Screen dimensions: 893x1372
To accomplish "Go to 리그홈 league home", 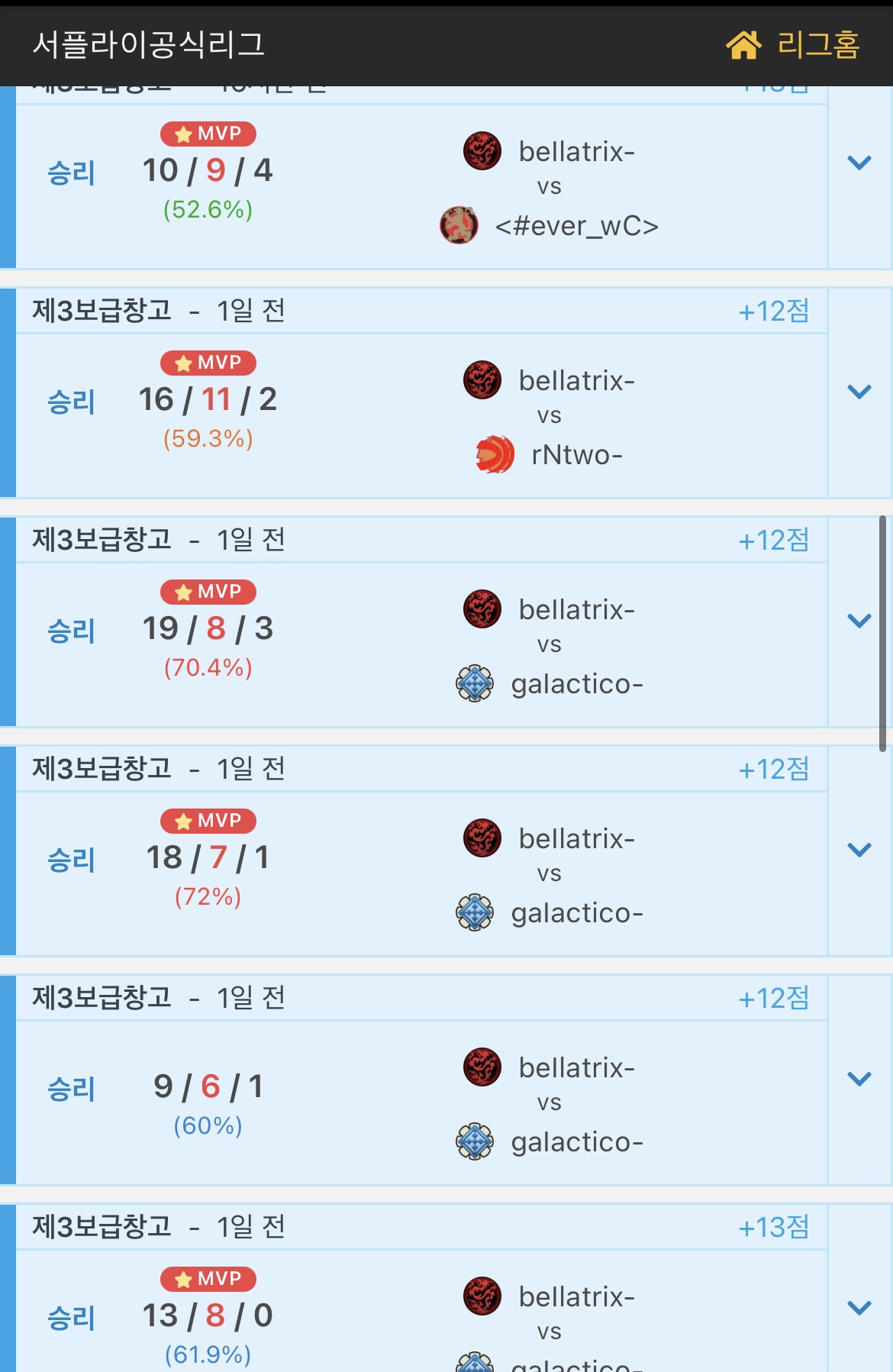I will pos(793,45).
